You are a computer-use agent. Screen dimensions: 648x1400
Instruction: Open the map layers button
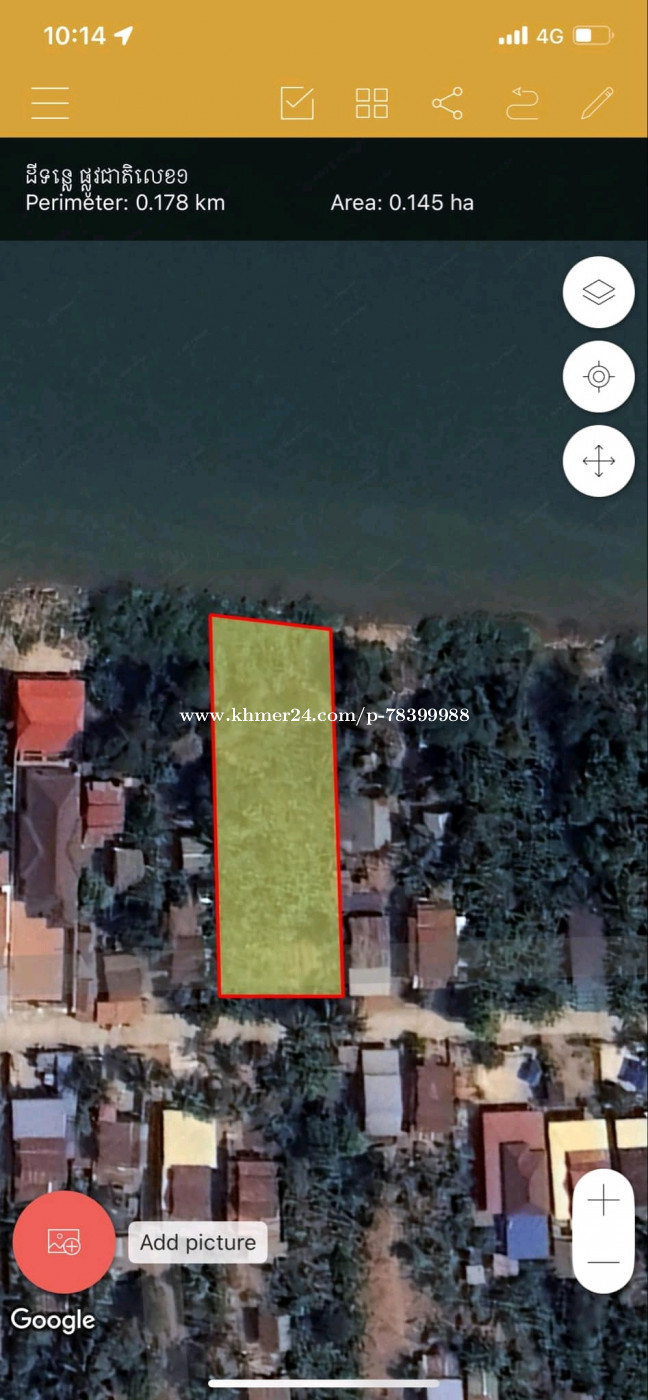point(598,292)
